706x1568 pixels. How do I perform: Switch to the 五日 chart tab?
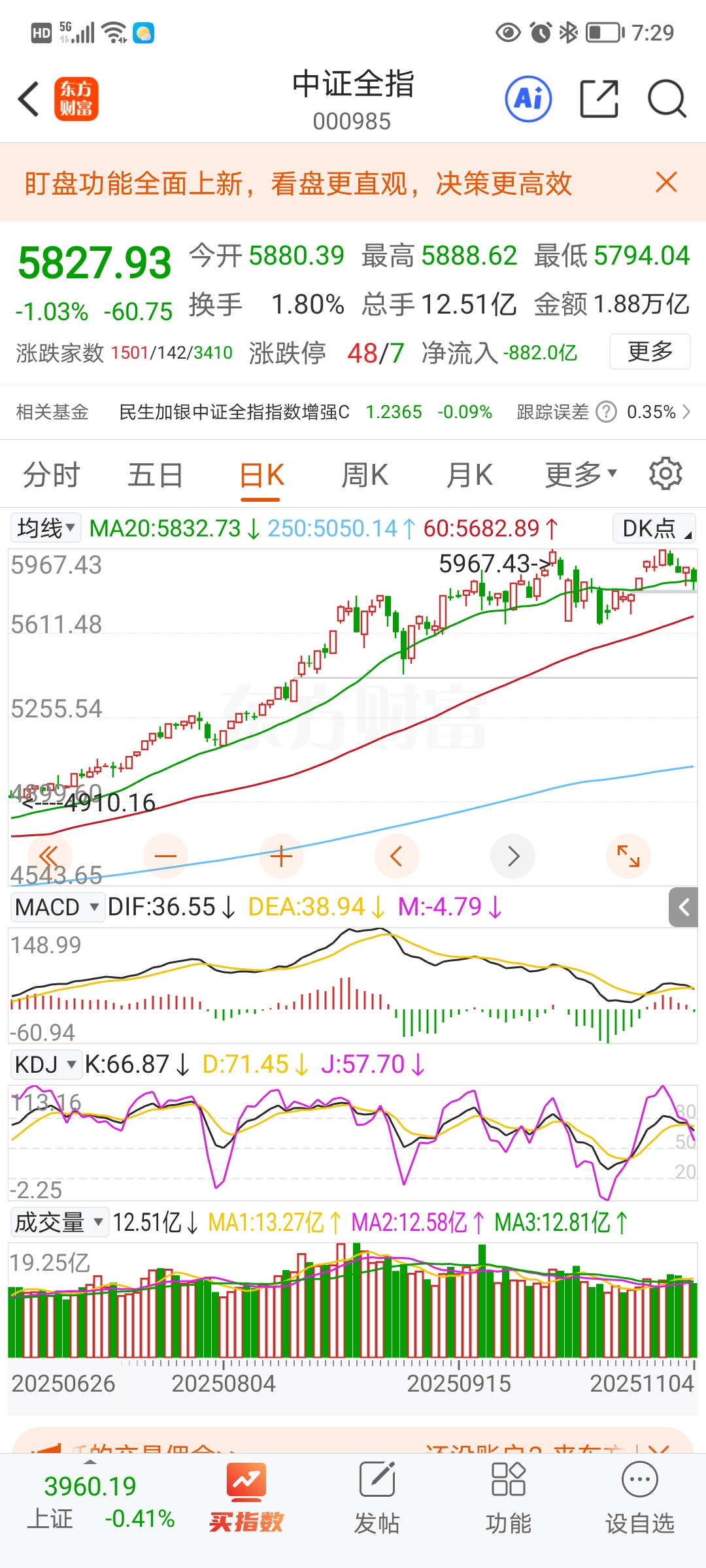(x=155, y=475)
